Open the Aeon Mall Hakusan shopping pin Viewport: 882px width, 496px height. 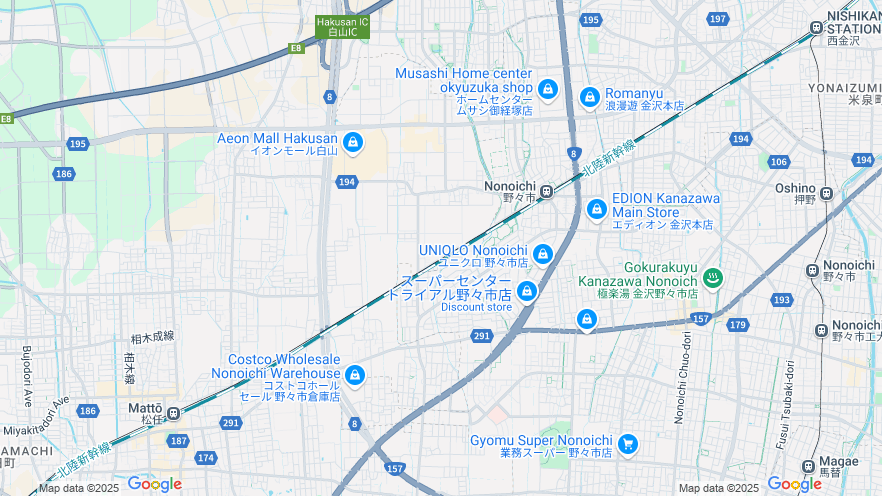(x=352, y=143)
